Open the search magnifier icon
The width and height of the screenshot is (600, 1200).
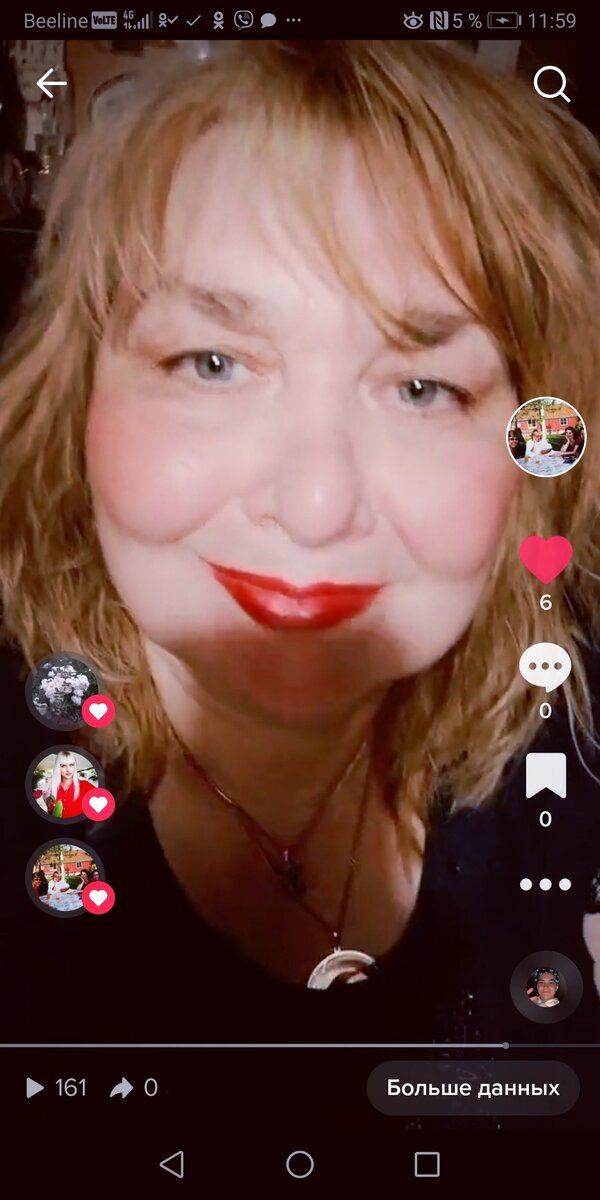(551, 85)
